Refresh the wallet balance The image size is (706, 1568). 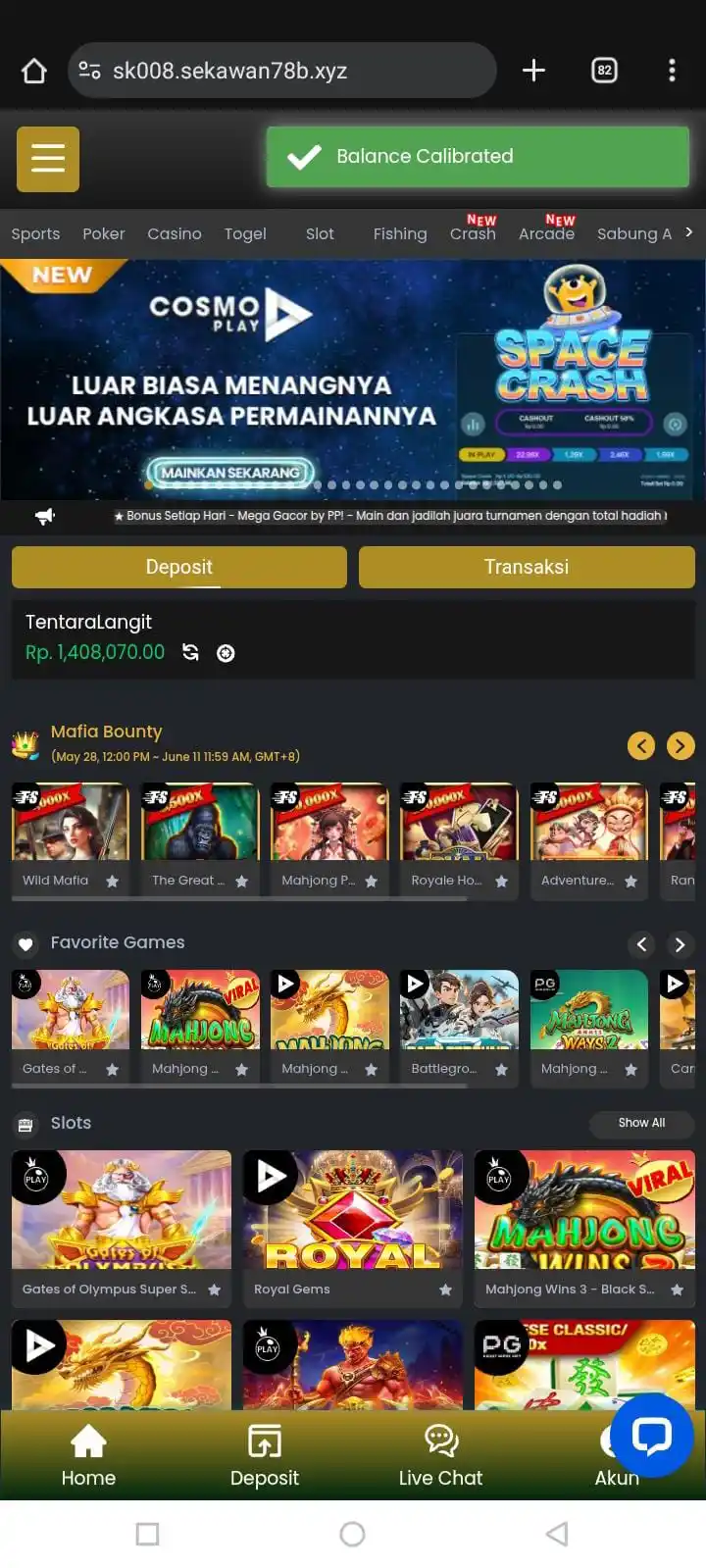(x=191, y=653)
